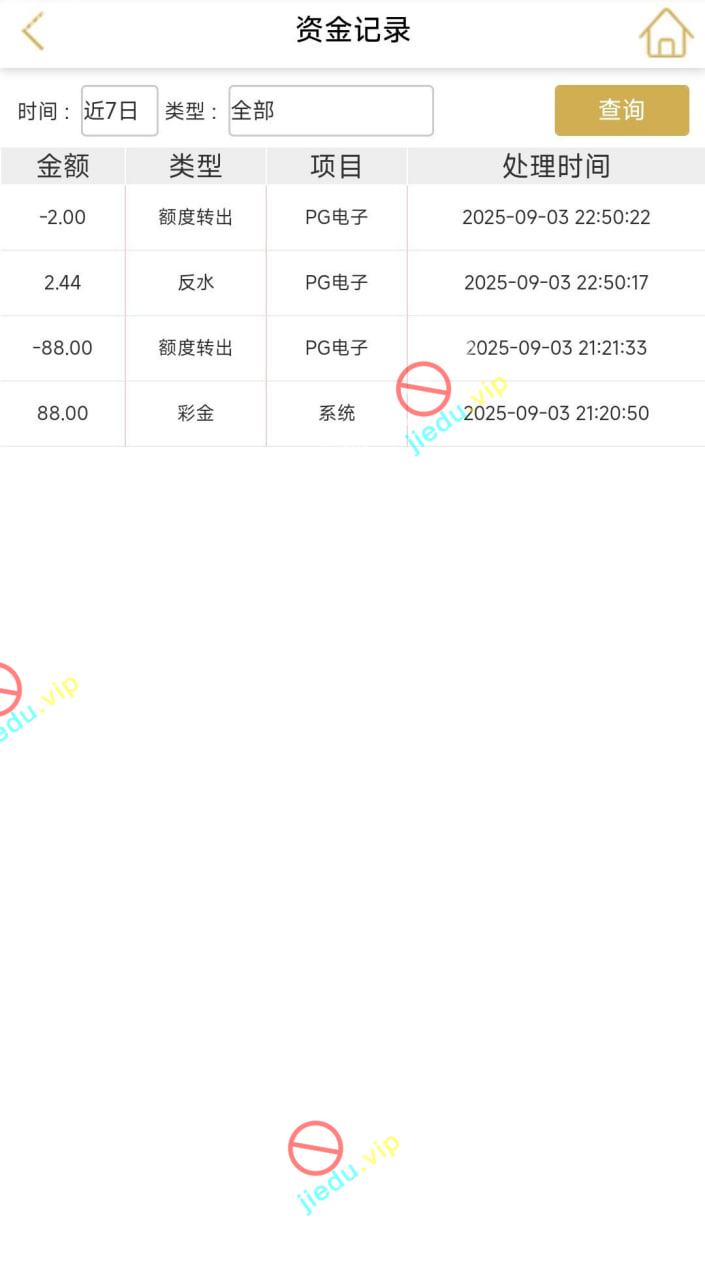This screenshot has height=1280, width=705.
Task: Open the 近7日 time range dropdown
Action: point(119,111)
